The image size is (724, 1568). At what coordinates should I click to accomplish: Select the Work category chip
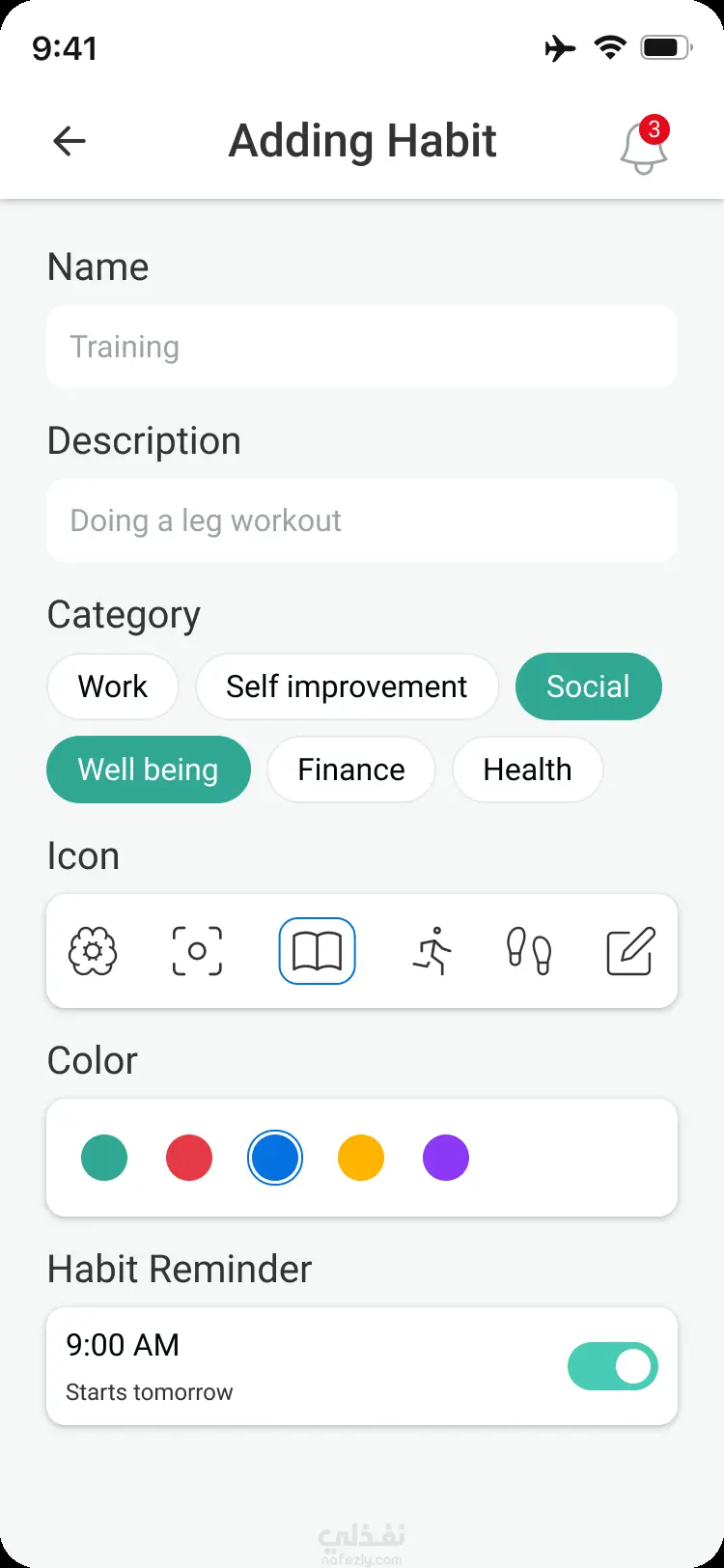112,686
